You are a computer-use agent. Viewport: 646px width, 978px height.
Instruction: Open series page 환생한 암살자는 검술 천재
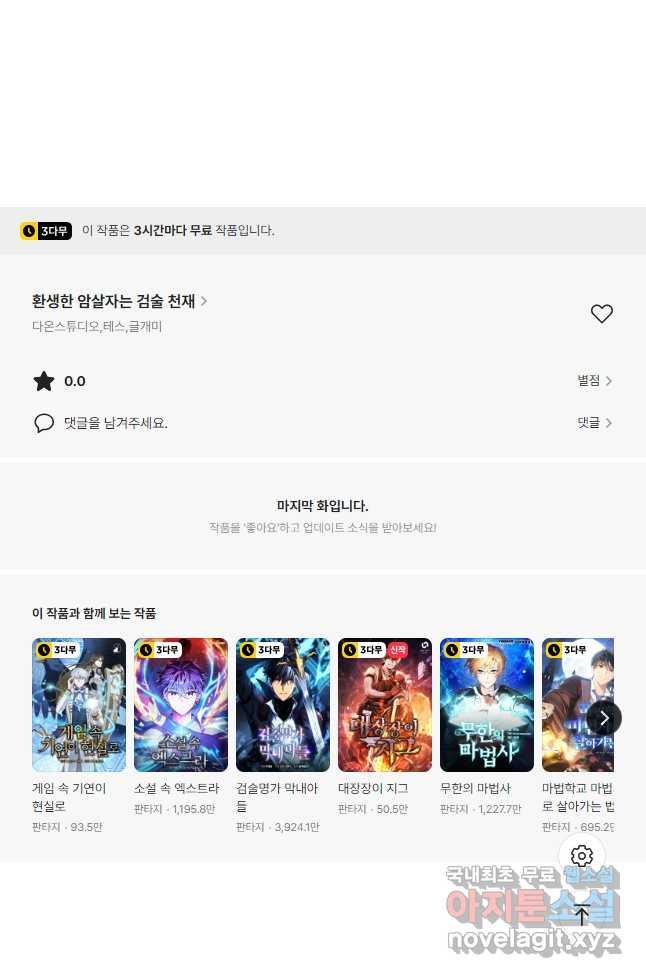click(119, 301)
